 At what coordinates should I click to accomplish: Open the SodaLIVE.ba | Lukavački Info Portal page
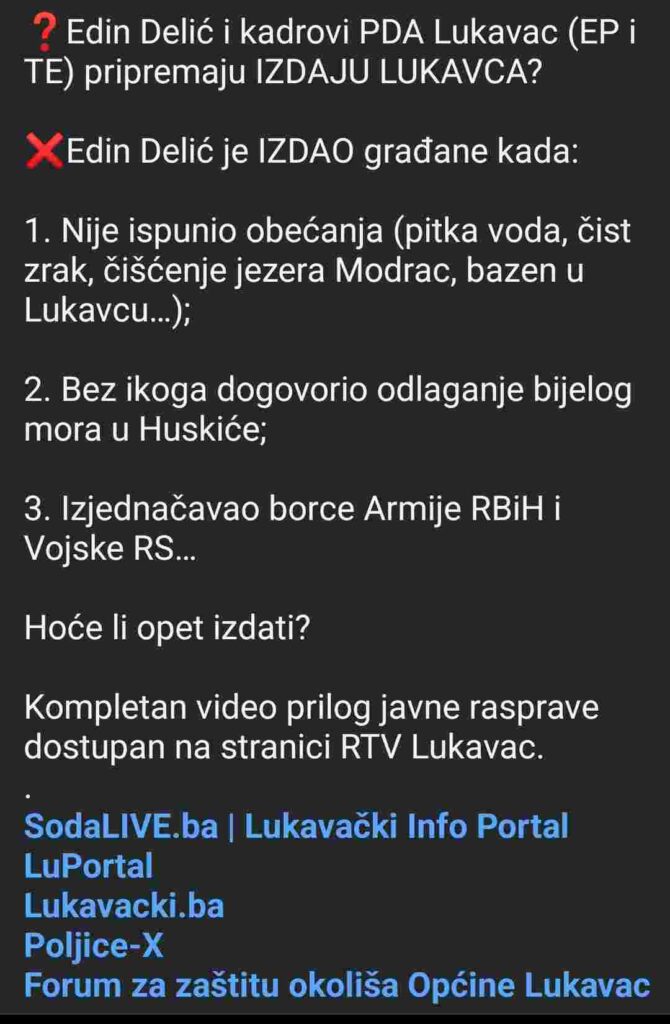(296, 827)
